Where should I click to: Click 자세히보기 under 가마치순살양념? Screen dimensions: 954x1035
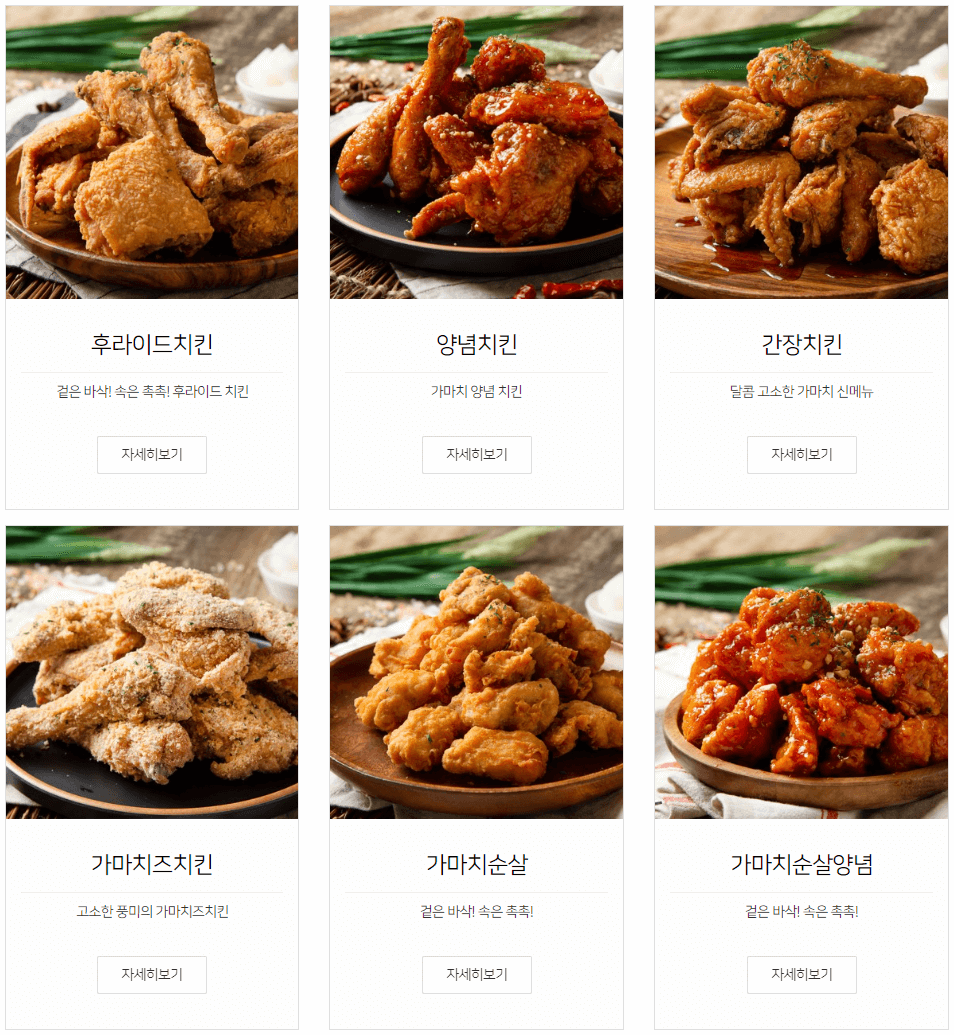[x=801, y=975]
